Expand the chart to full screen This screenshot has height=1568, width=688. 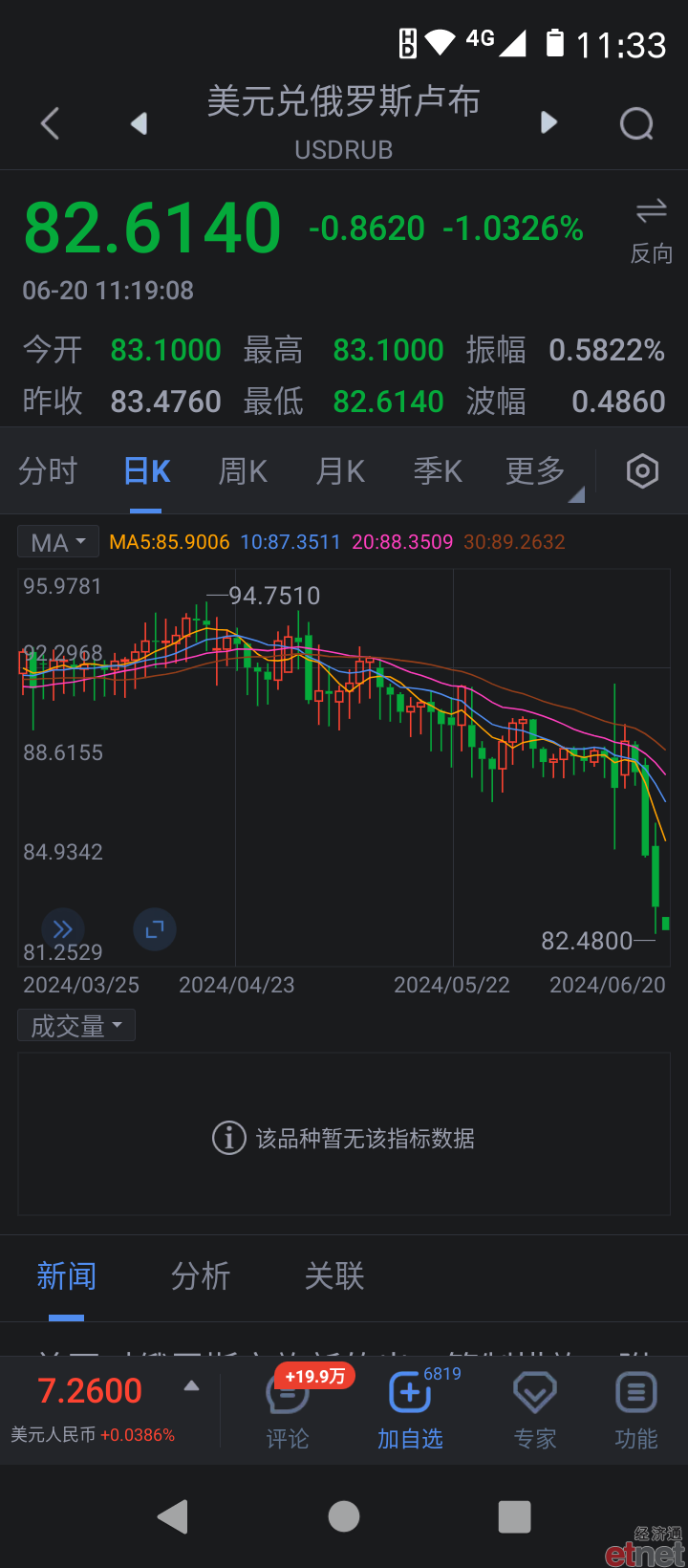[155, 929]
